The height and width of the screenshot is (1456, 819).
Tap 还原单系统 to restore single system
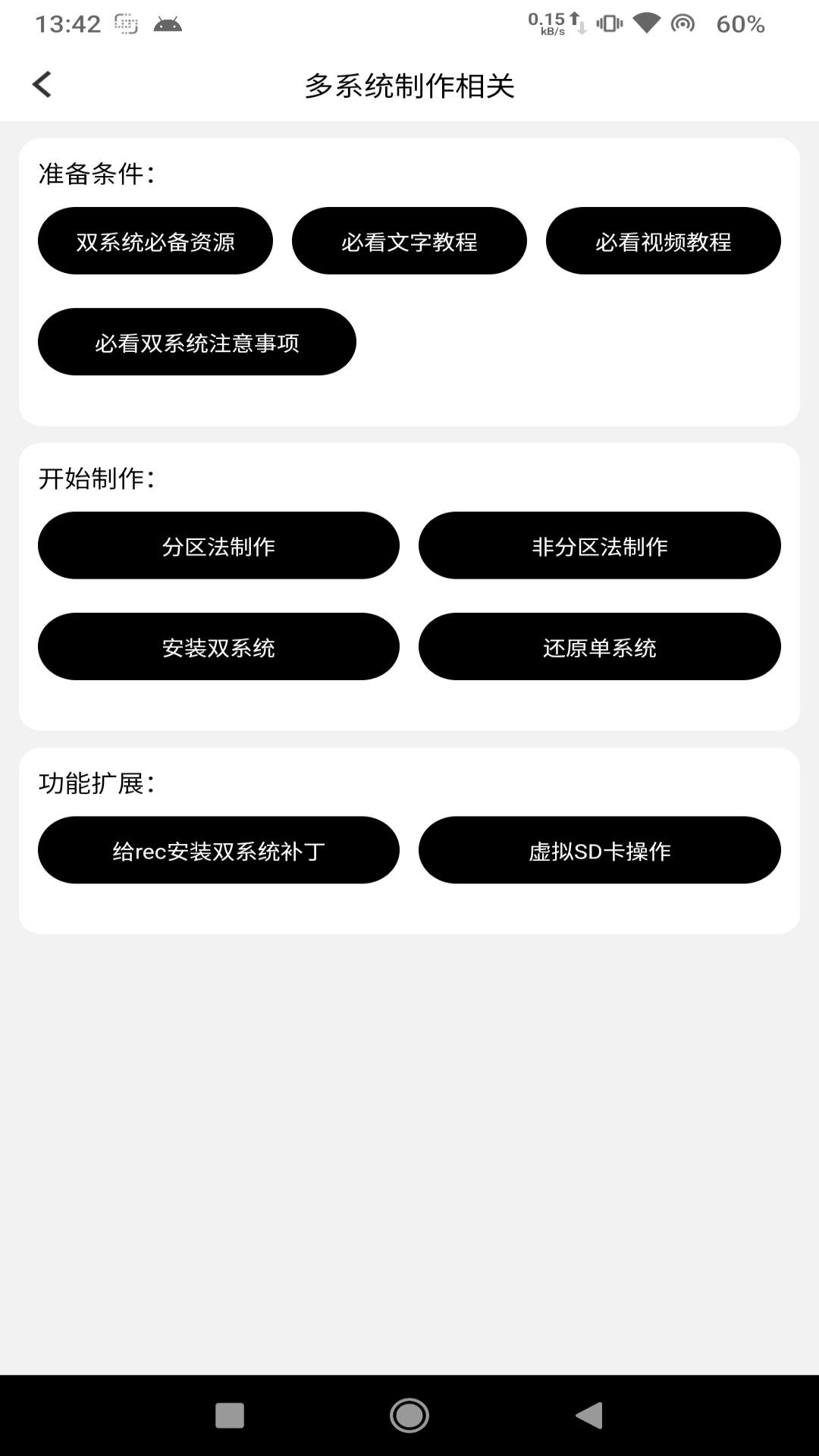600,647
